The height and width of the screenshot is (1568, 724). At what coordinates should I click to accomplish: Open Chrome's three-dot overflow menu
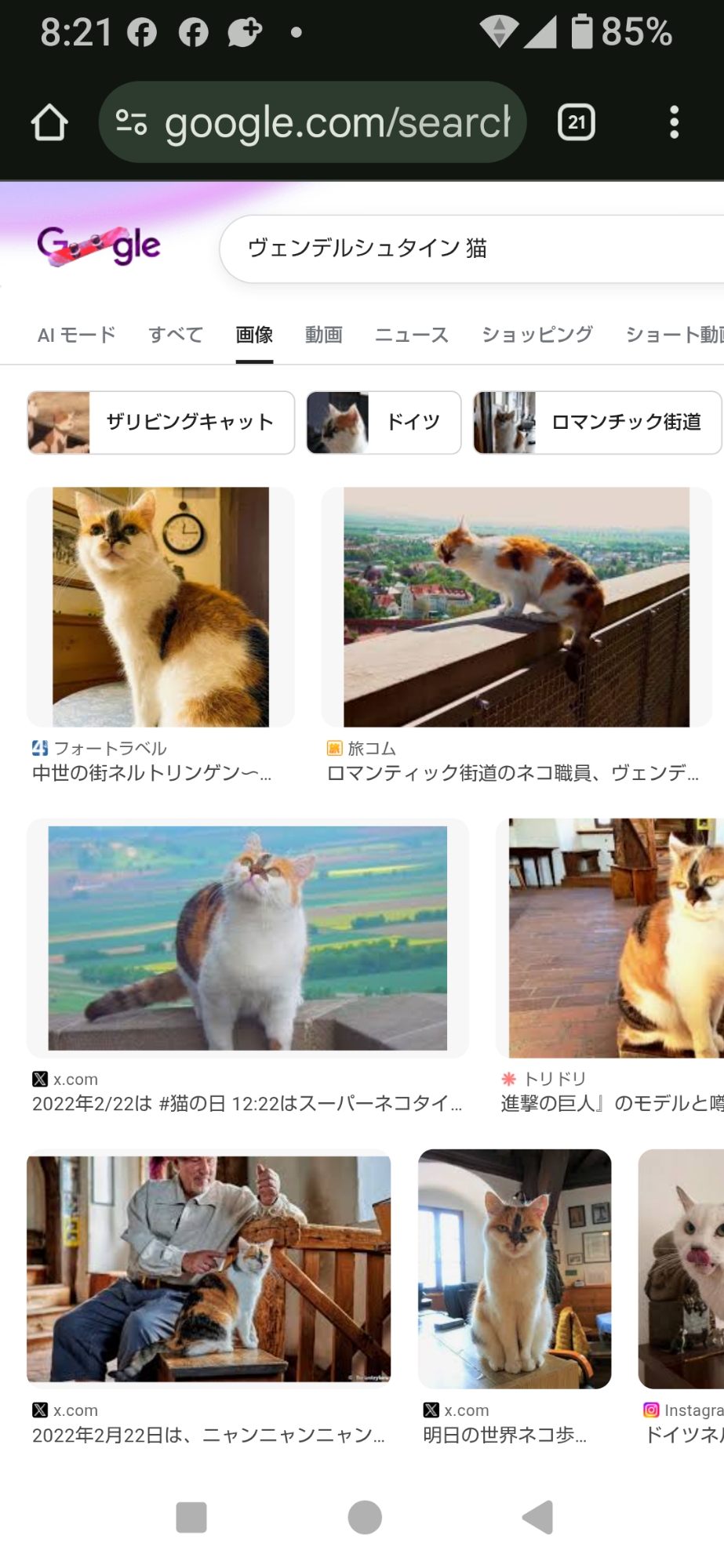coord(674,122)
